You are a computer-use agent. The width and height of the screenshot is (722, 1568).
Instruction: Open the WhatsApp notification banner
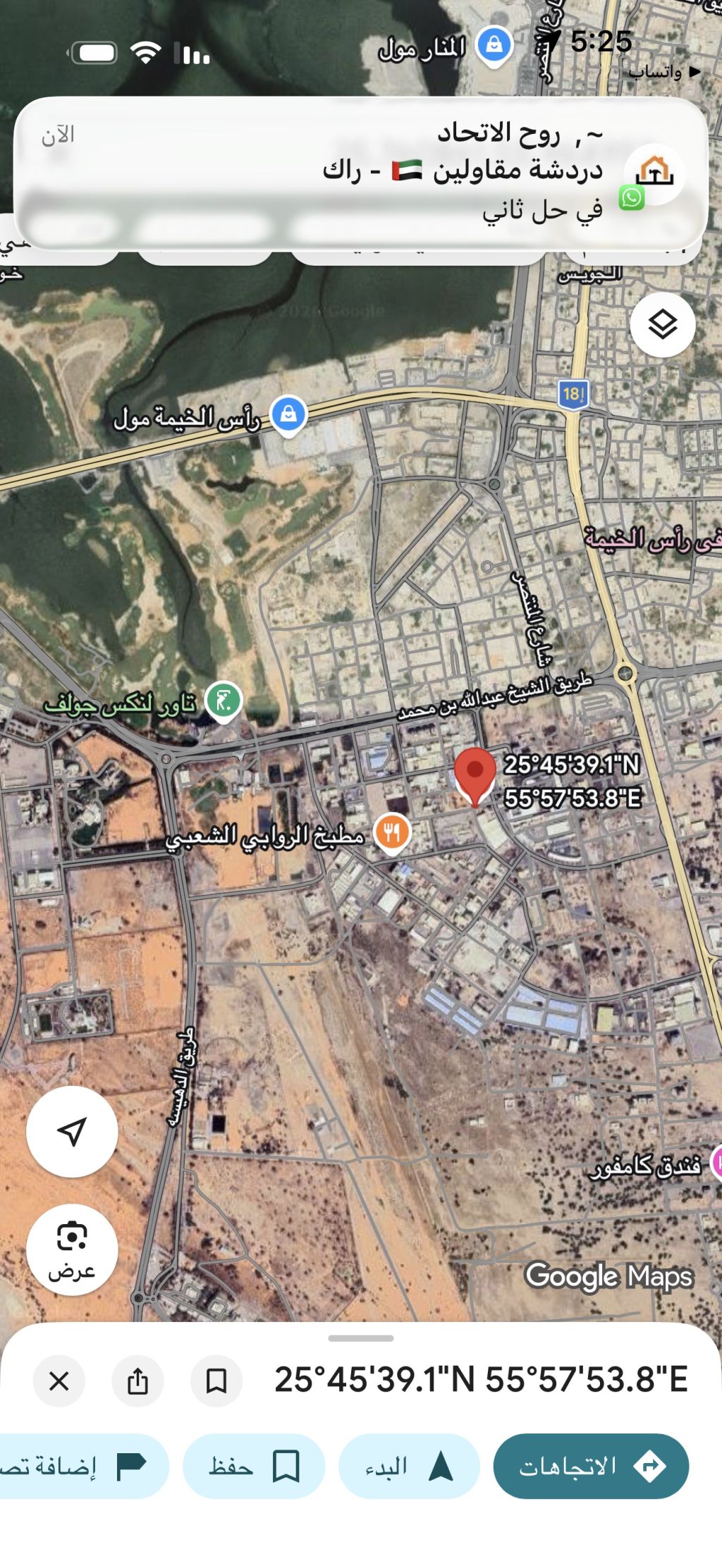coord(360,173)
